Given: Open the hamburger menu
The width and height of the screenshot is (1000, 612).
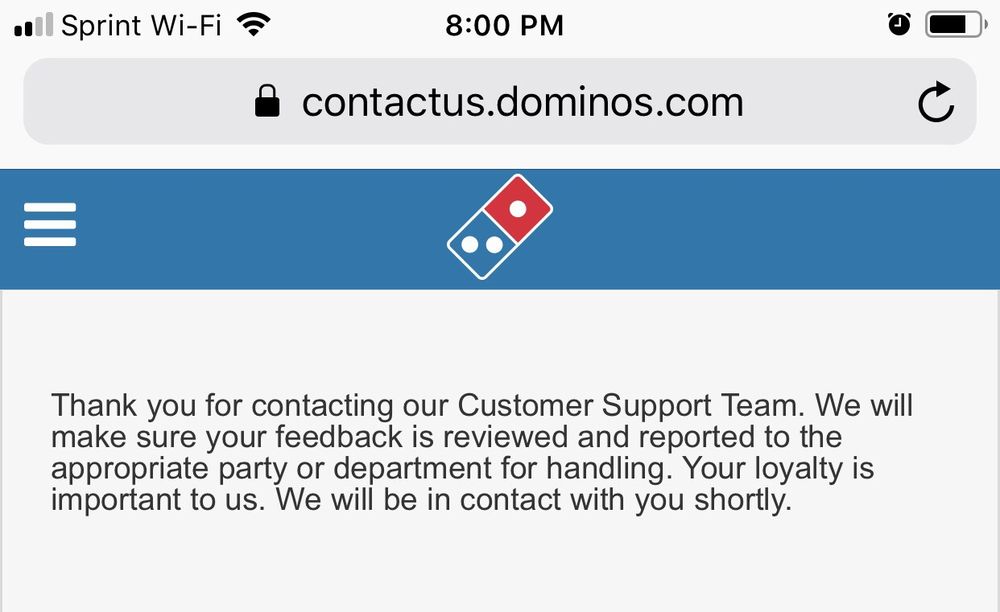Looking at the screenshot, I should [50, 224].
